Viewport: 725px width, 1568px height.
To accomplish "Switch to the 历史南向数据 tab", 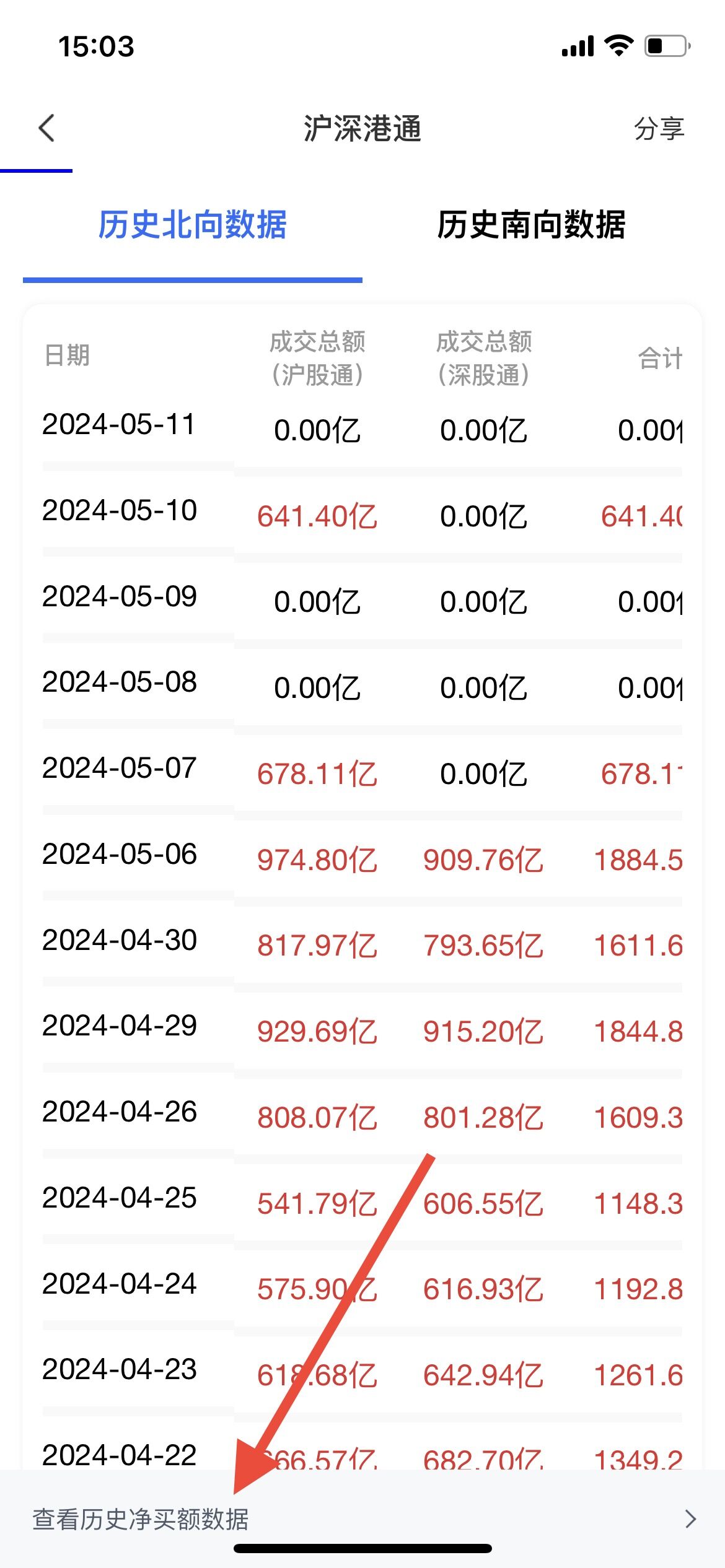I will (531, 225).
